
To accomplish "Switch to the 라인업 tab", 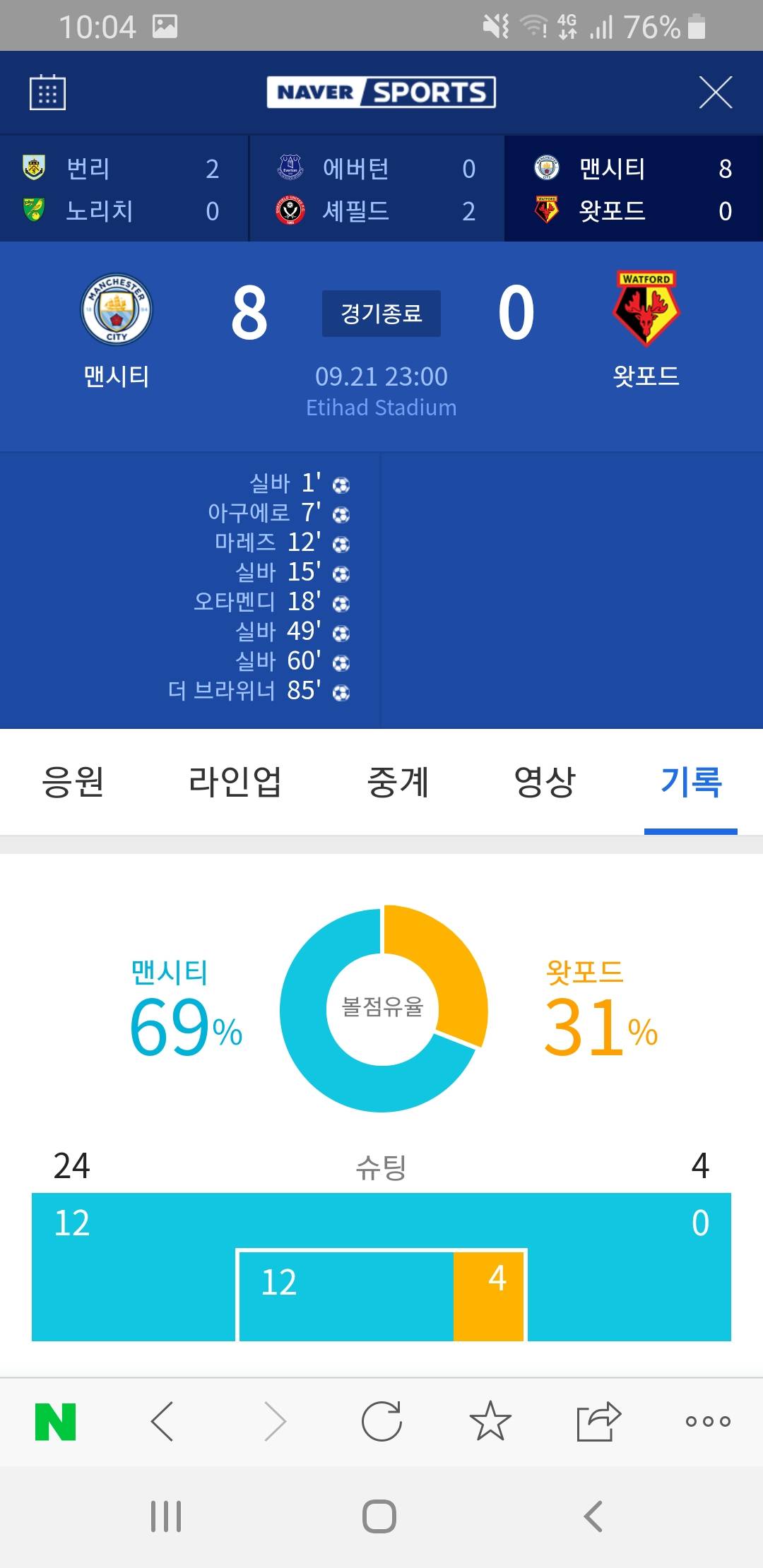I will point(235,783).
